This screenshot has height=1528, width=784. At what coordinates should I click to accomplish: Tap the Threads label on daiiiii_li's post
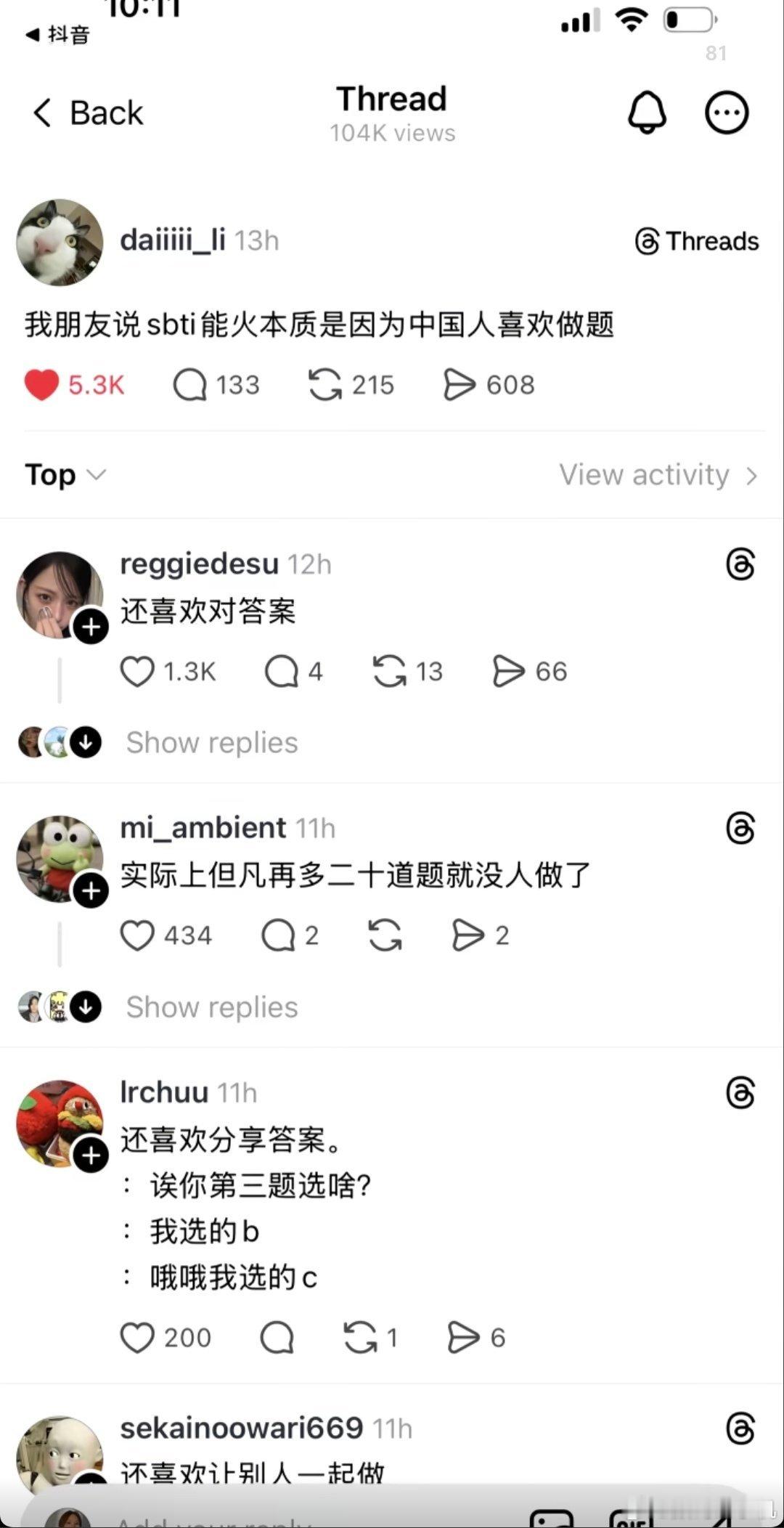pyautogui.click(x=695, y=240)
